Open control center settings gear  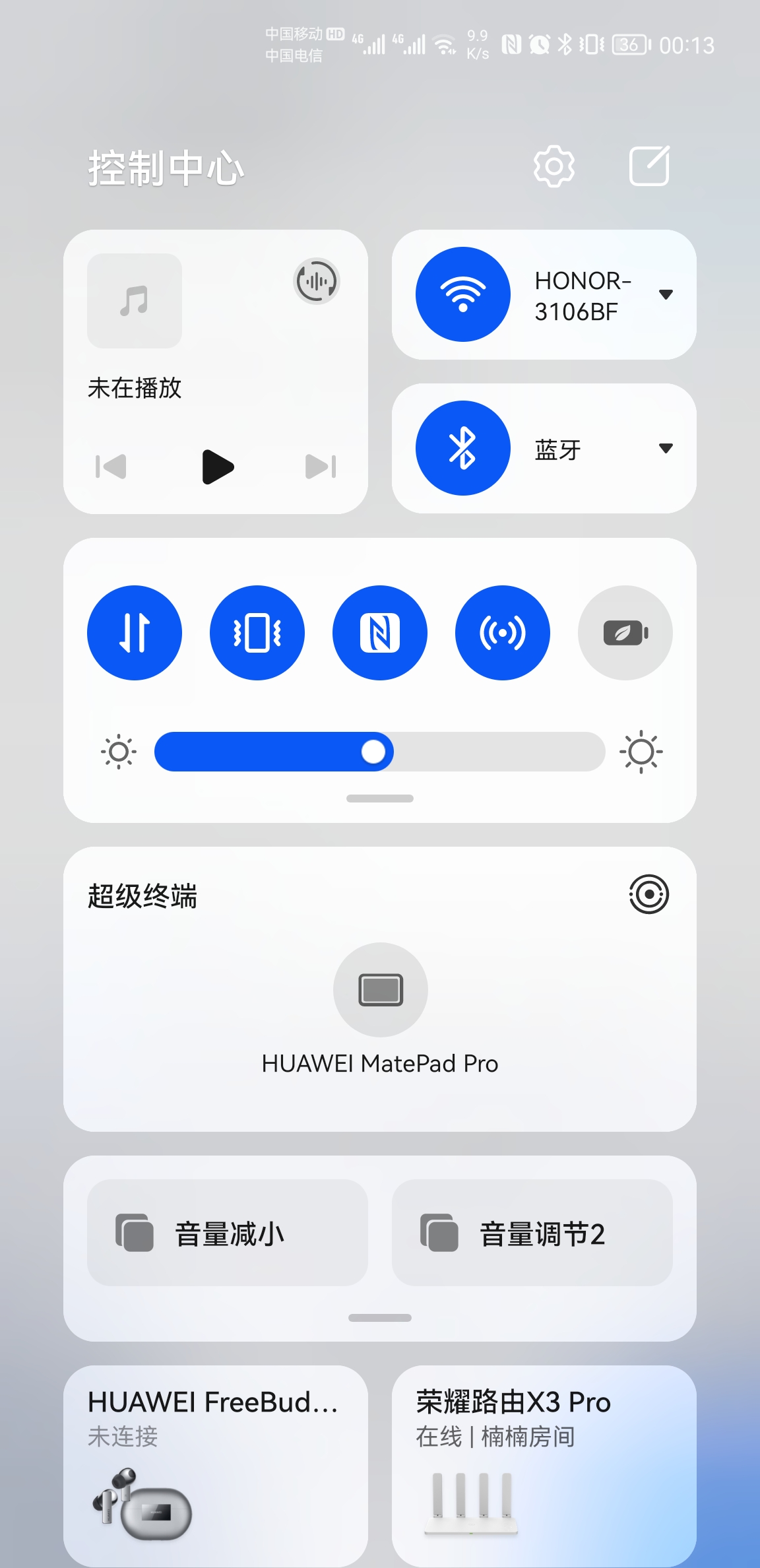click(x=554, y=166)
